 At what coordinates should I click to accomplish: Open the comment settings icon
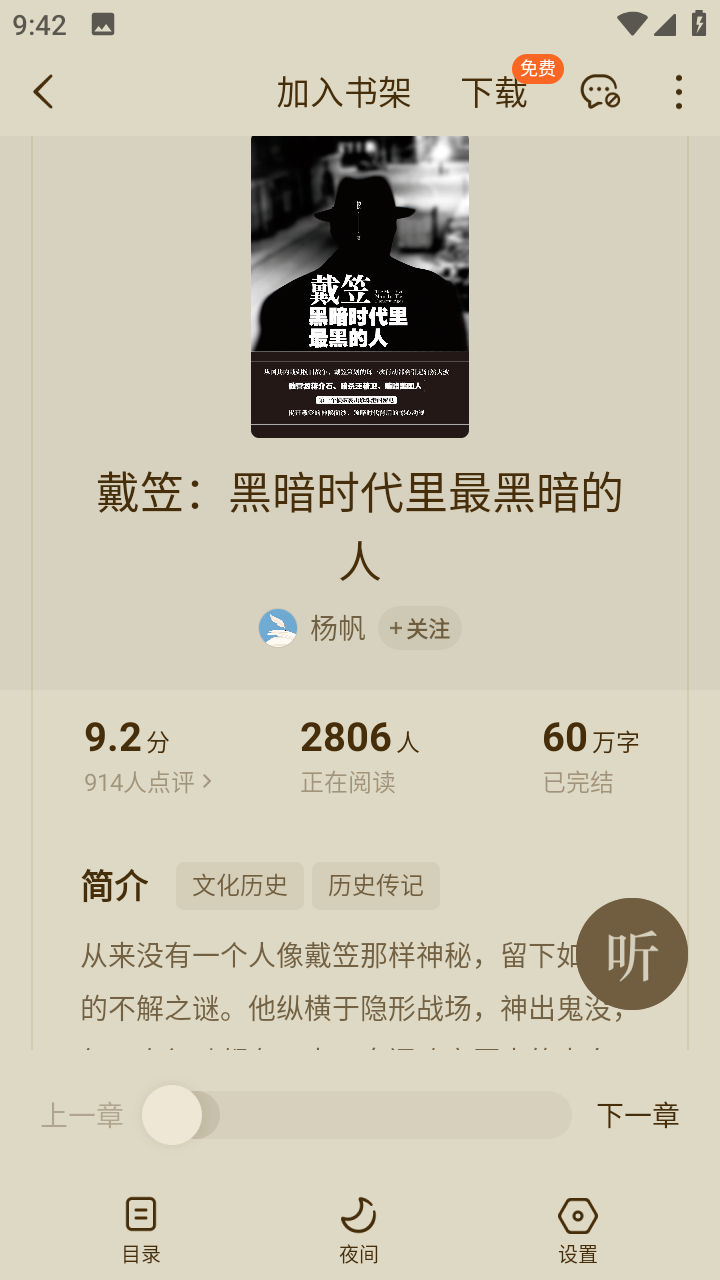coord(600,92)
